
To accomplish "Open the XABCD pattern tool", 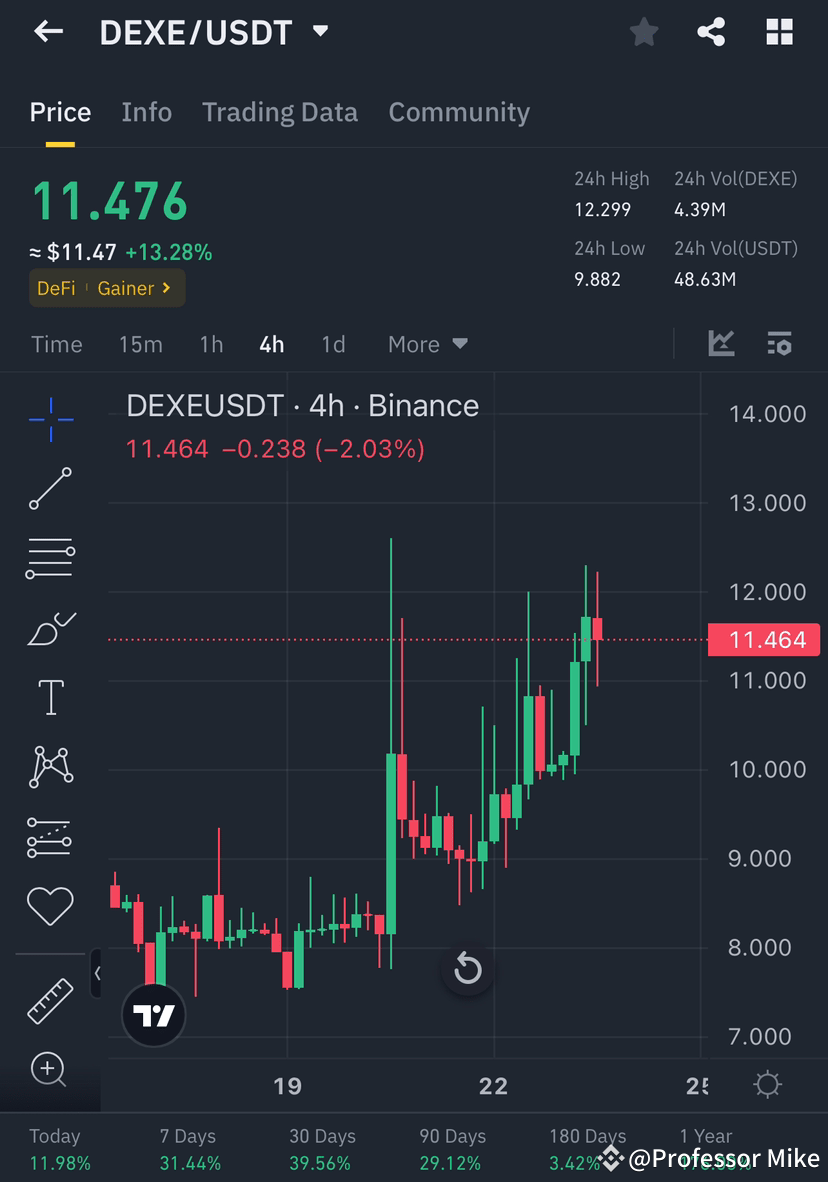I will click(50, 766).
